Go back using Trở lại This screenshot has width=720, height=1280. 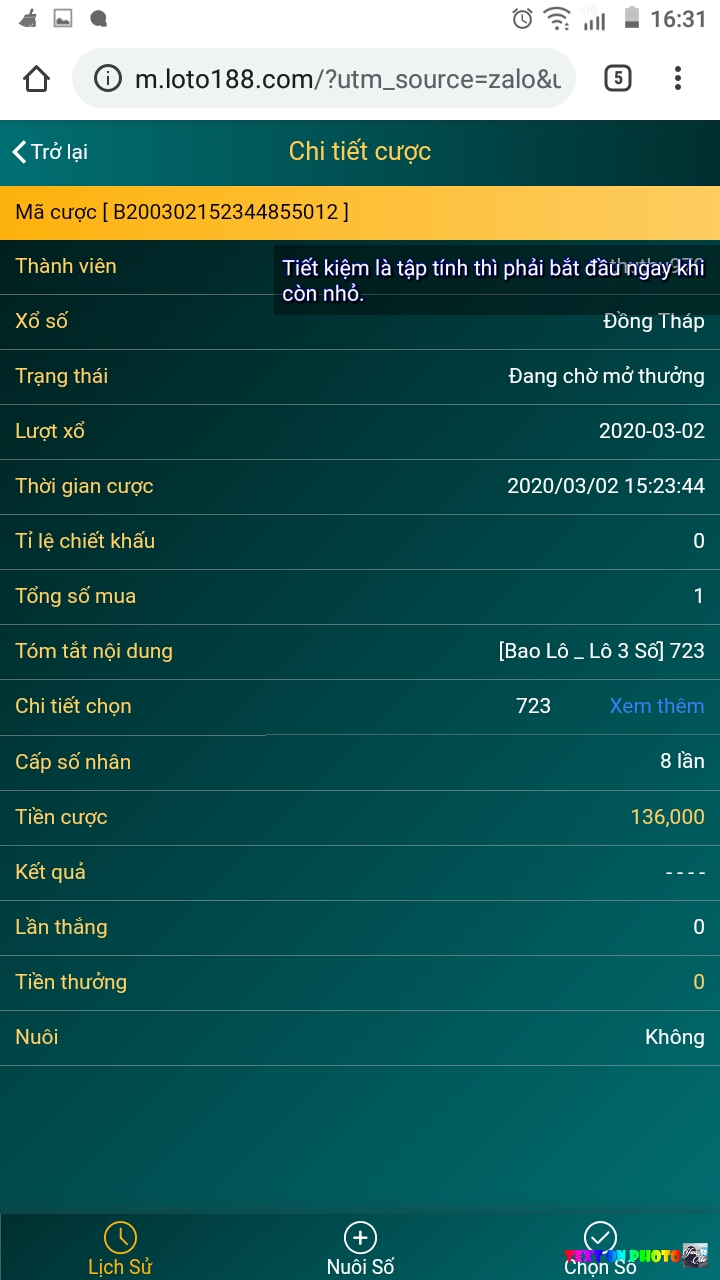click(50, 152)
